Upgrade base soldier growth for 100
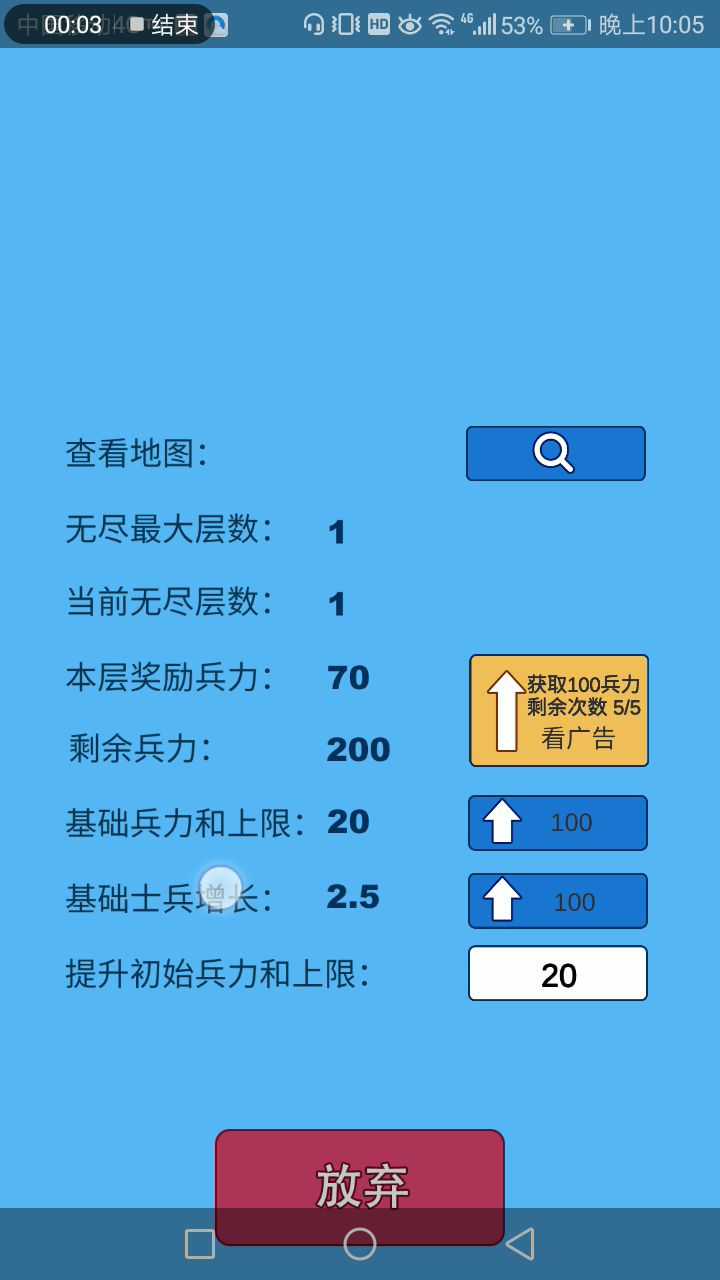This screenshot has width=720, height=1280. [x=557, y=901]
